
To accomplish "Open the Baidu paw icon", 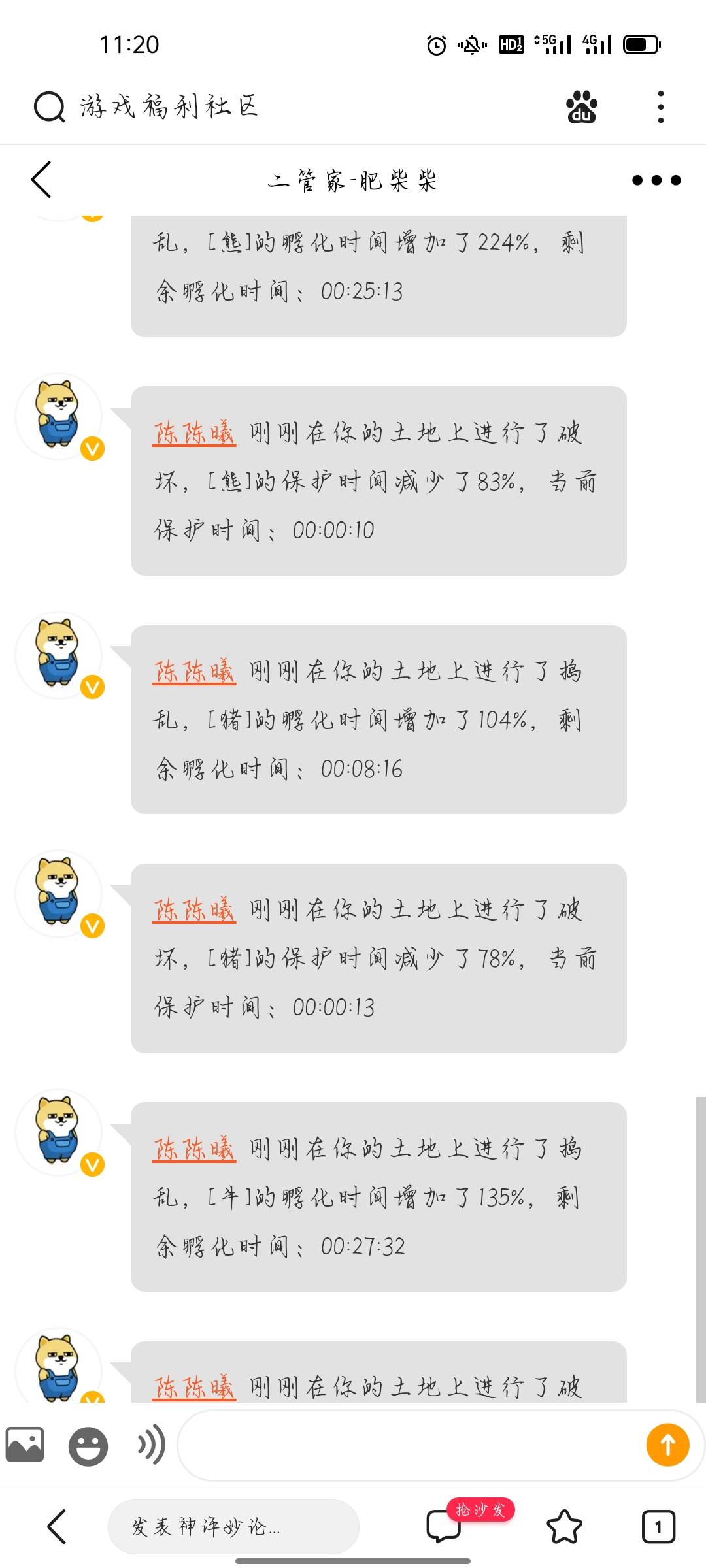I will (x=581, y=106).
